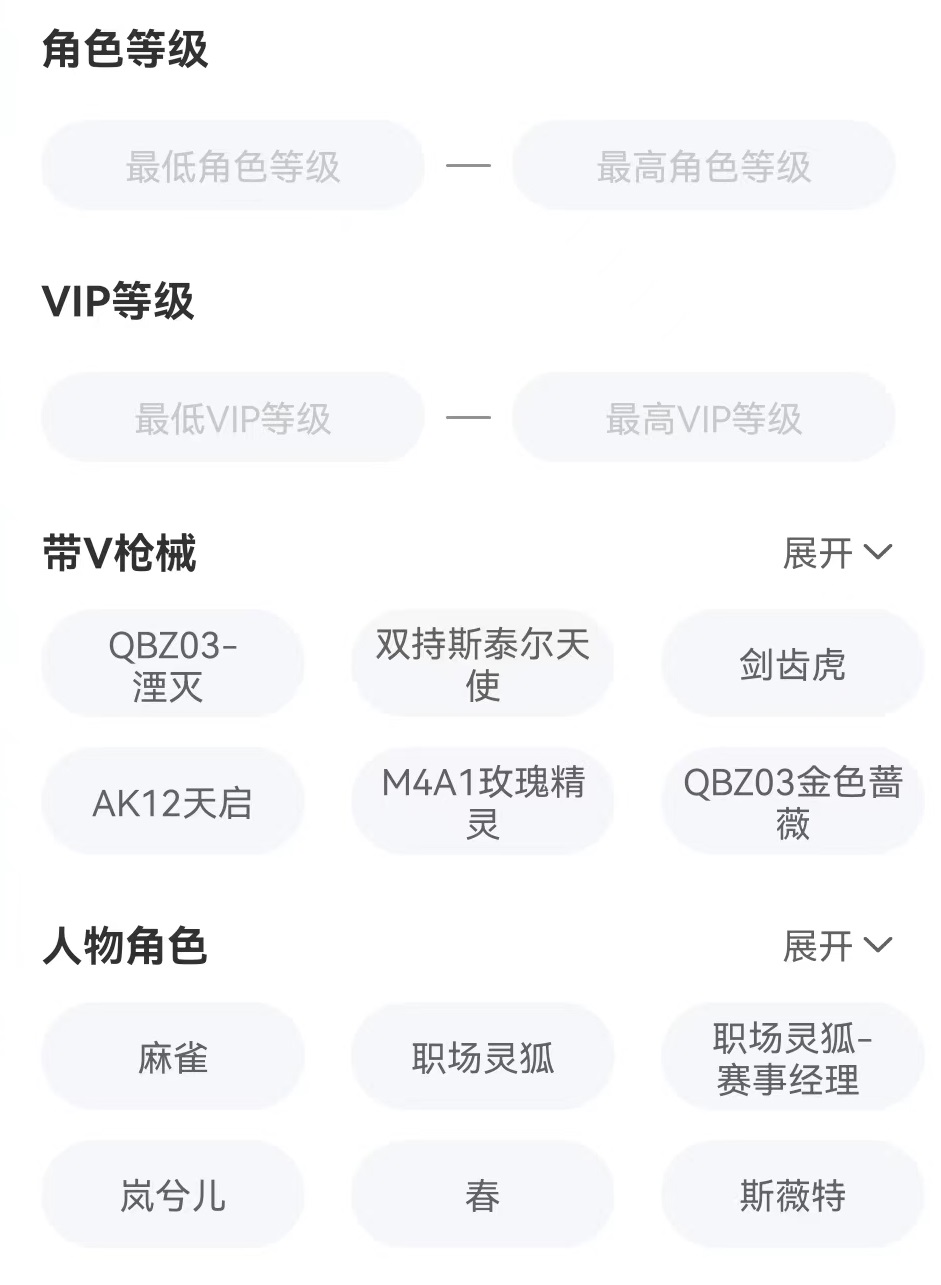Choose the 春 character filter
941x1285 pixels.
tap(482, 1196)
